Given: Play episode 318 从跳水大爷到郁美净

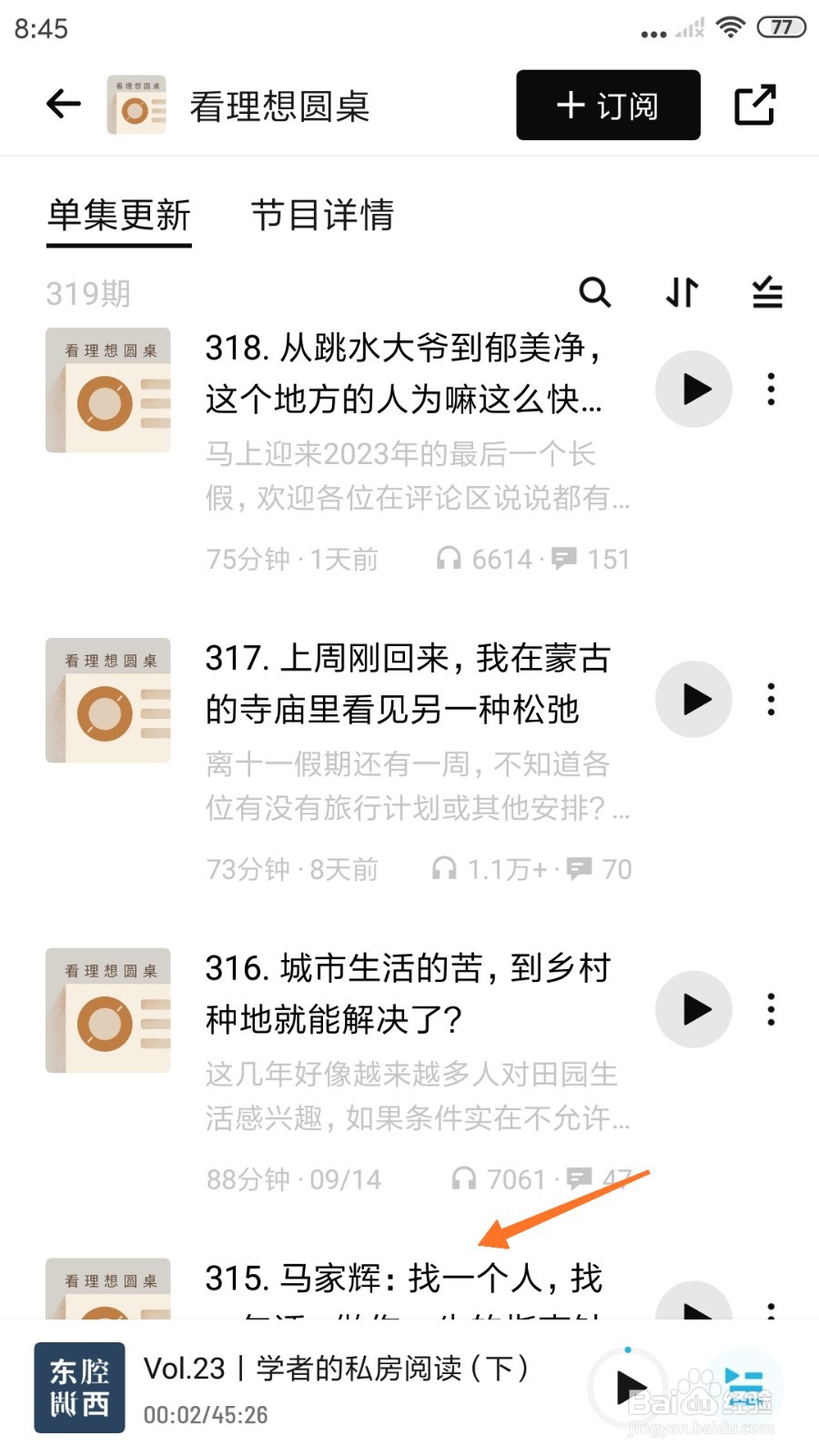Looking at the screenshot, I should tap(694, 389).
